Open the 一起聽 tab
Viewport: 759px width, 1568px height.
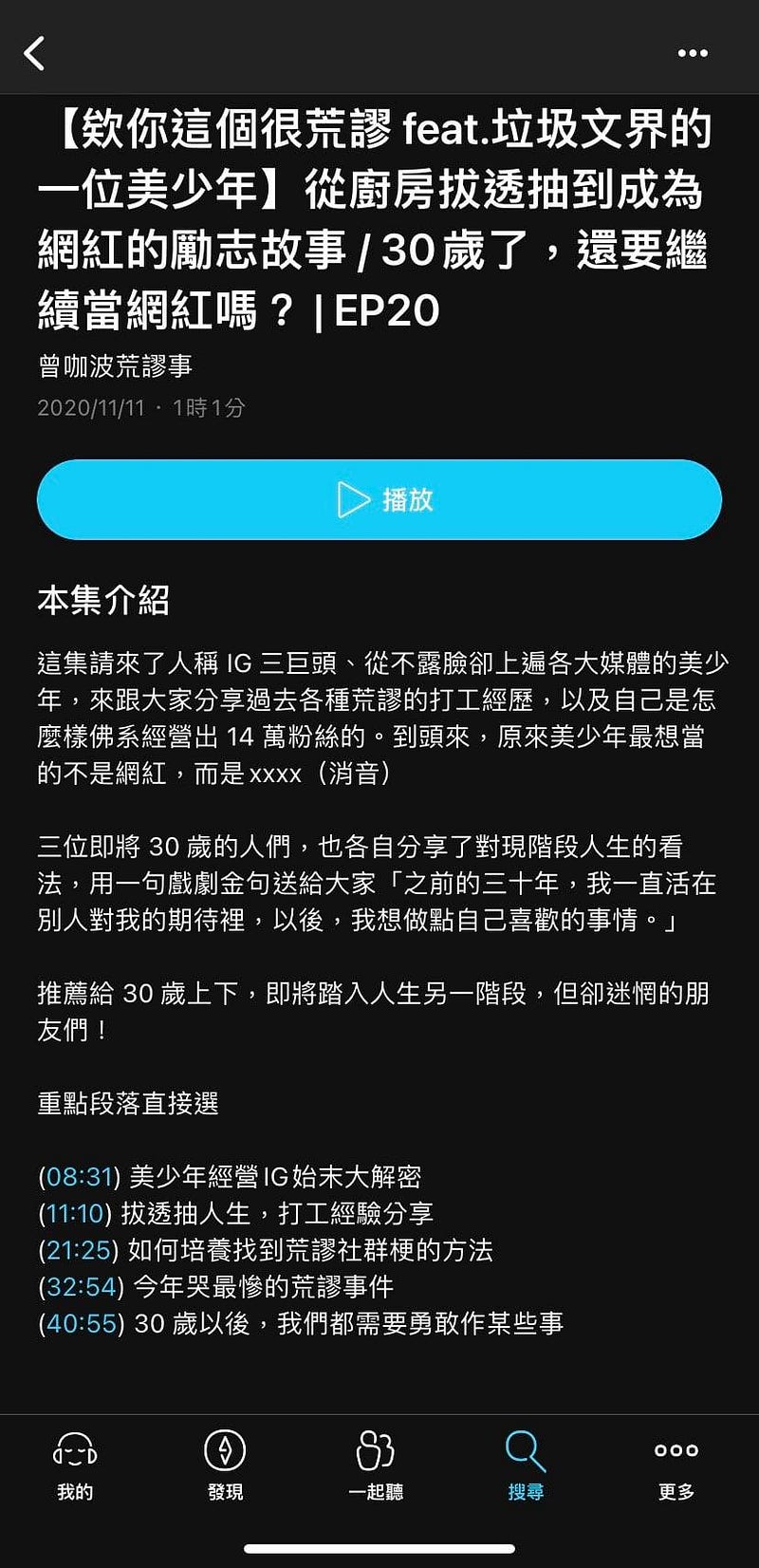tap(375, 1465)
